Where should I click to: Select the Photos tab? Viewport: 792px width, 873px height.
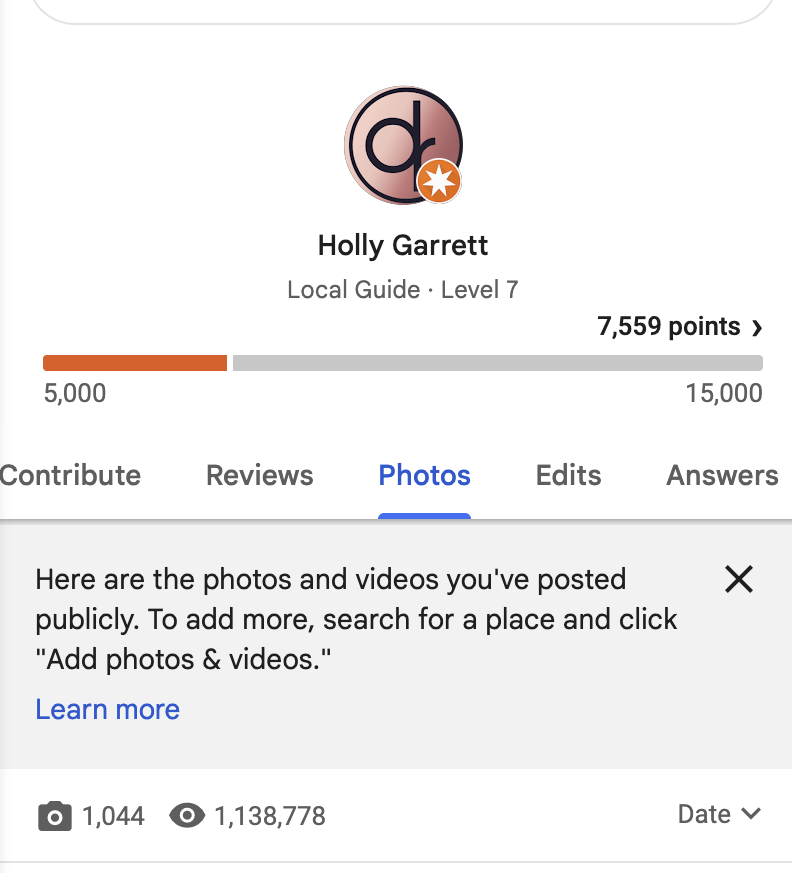(424, 475)
